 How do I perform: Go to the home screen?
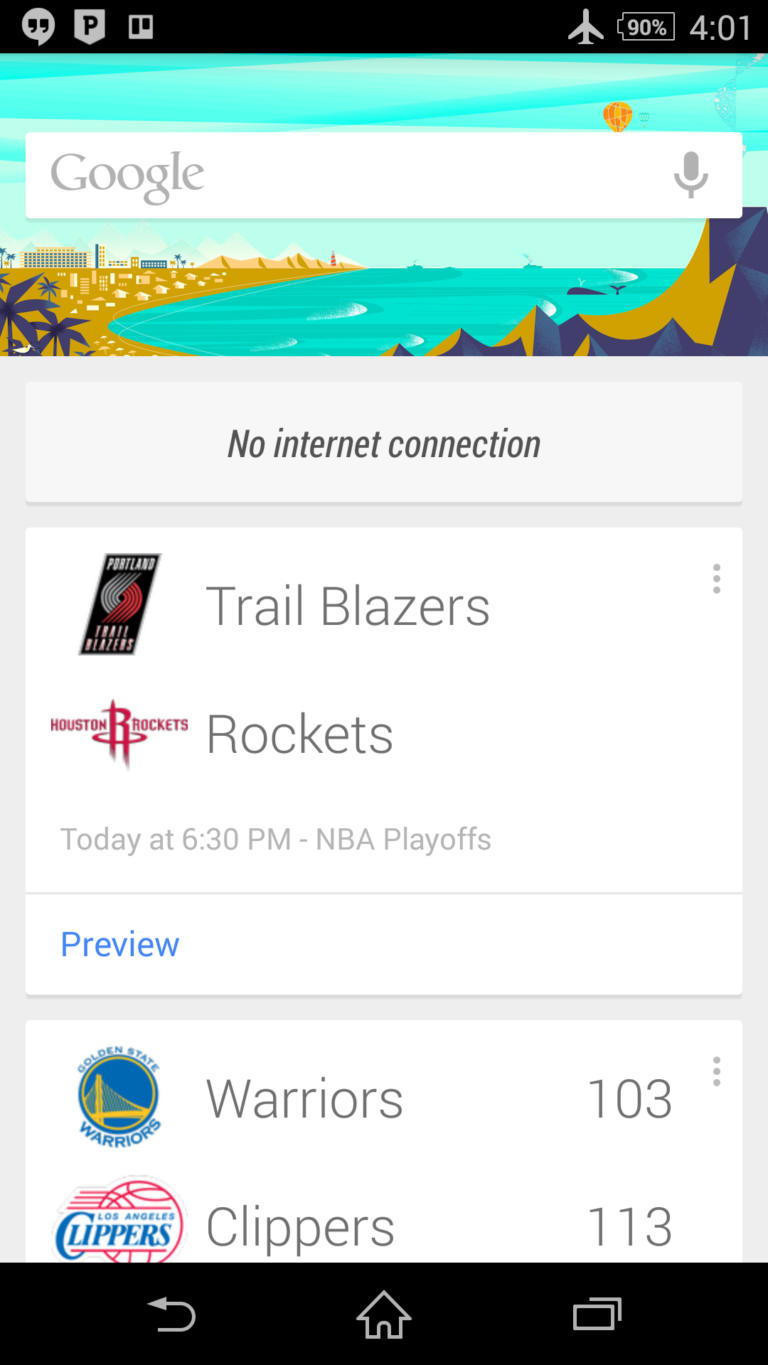coord(384,1314)
